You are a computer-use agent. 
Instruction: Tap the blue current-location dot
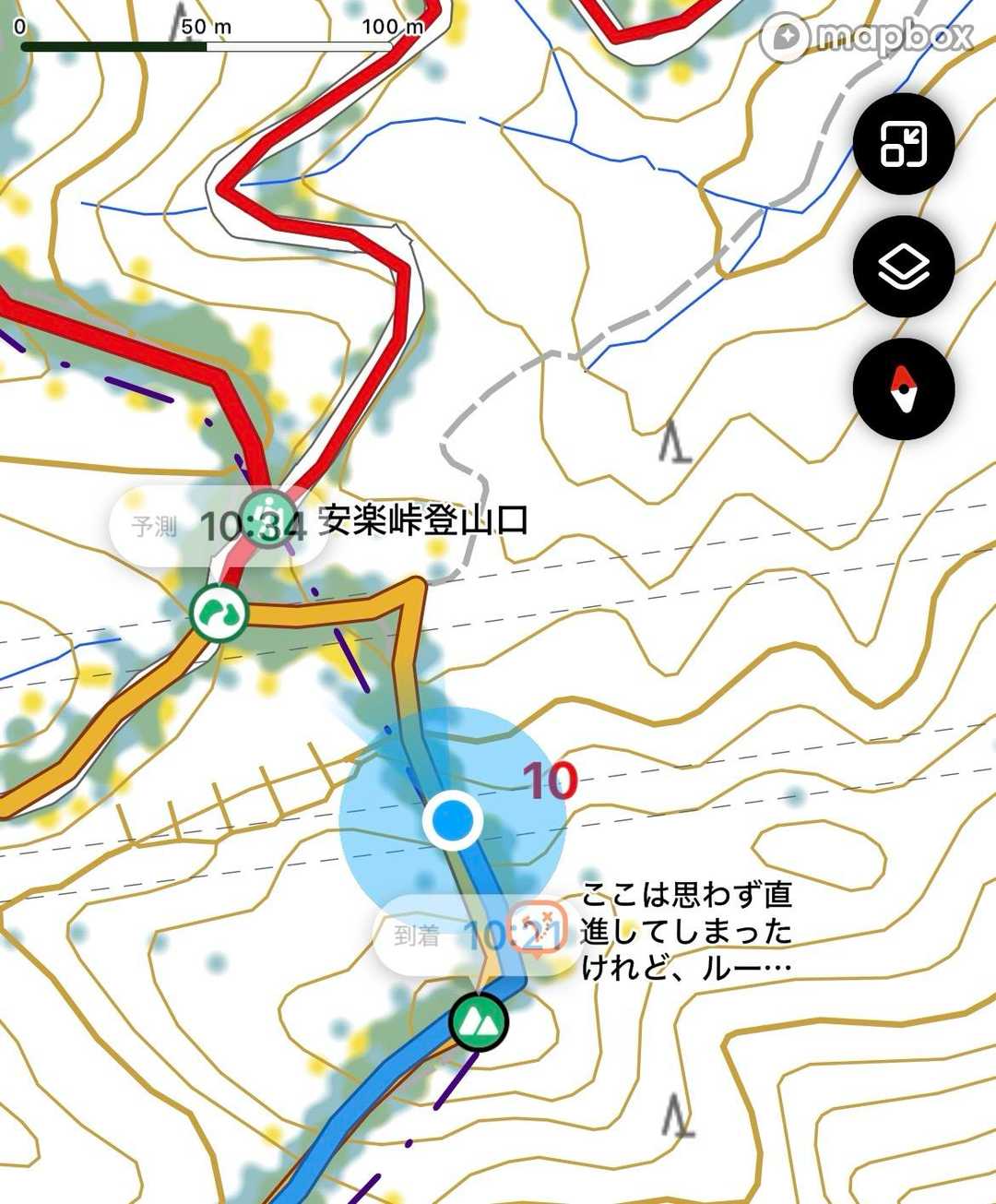click(452, 820)
